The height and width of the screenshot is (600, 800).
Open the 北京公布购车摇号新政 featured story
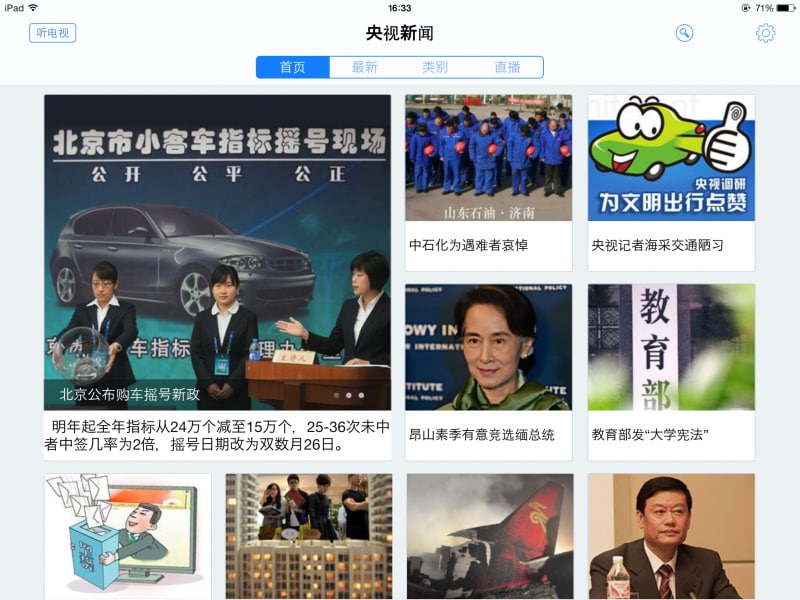tap(217, 260)
